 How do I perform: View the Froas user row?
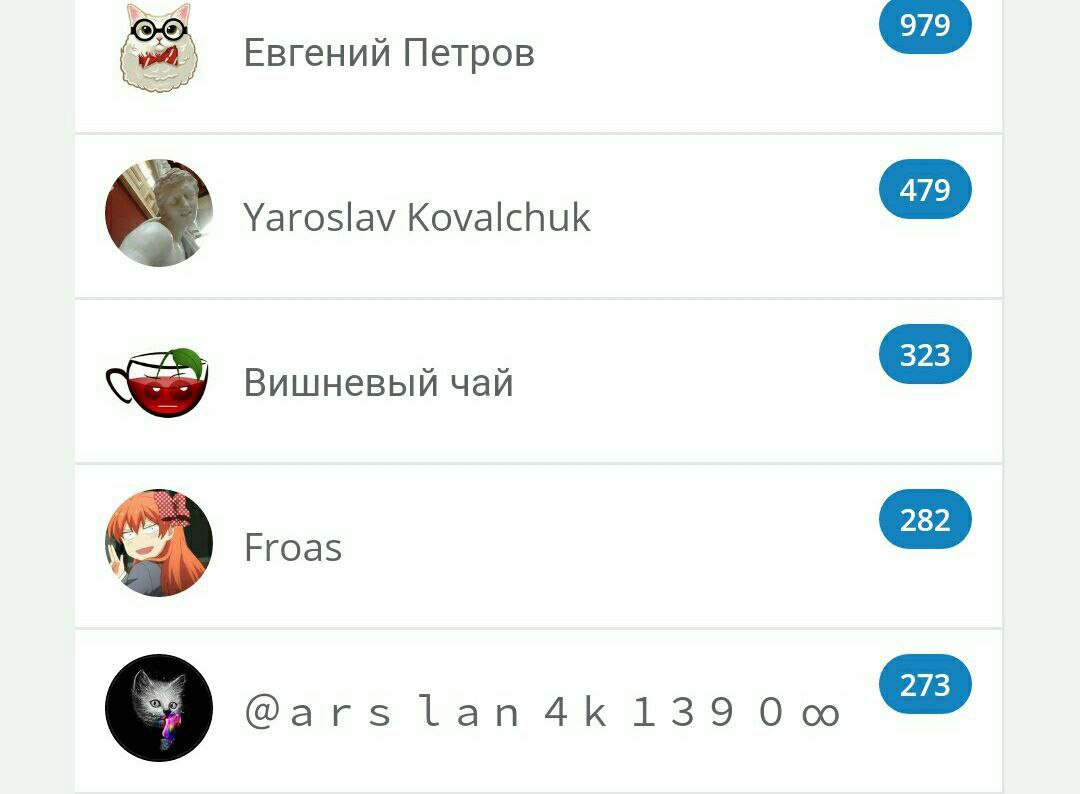point(293,547)
